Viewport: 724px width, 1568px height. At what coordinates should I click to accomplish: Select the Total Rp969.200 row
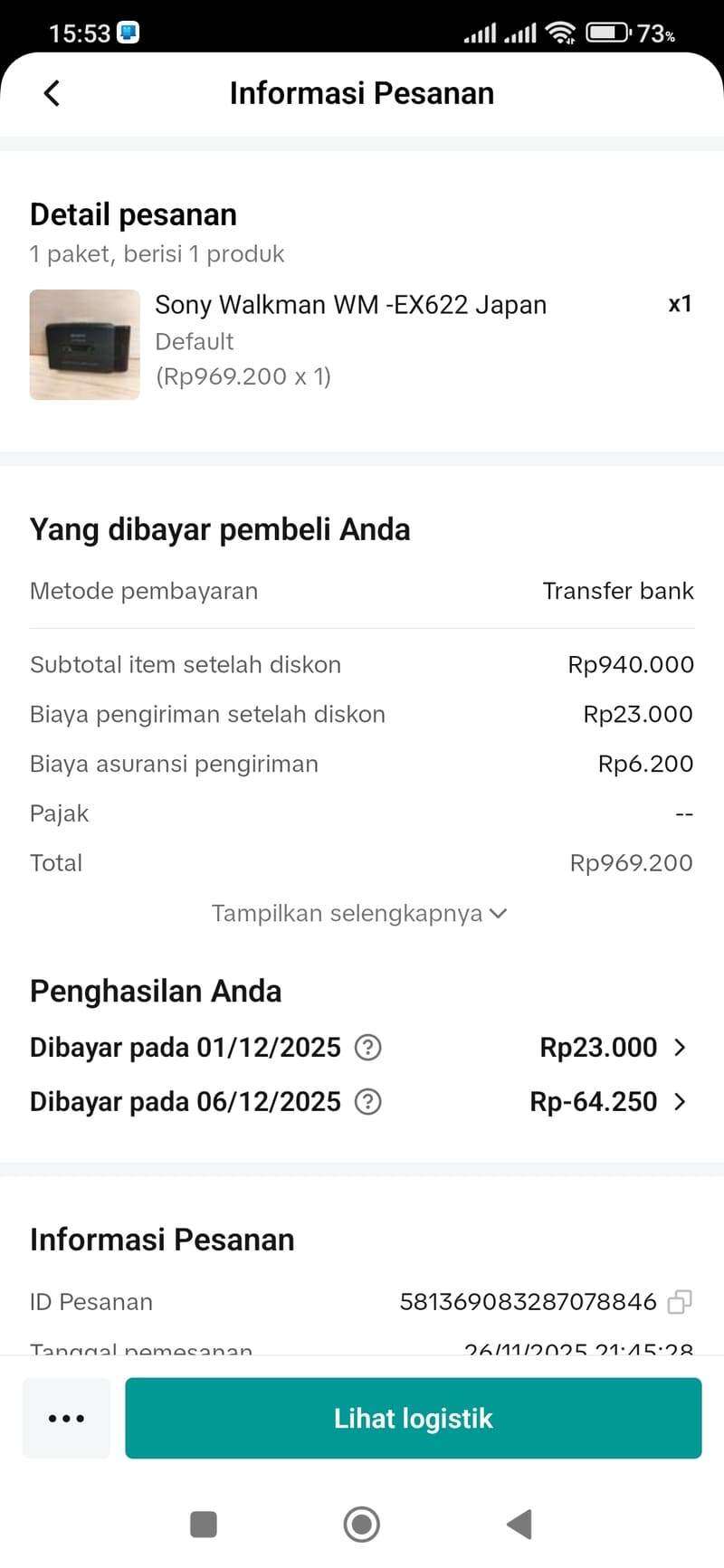click(x=362, y=863)
